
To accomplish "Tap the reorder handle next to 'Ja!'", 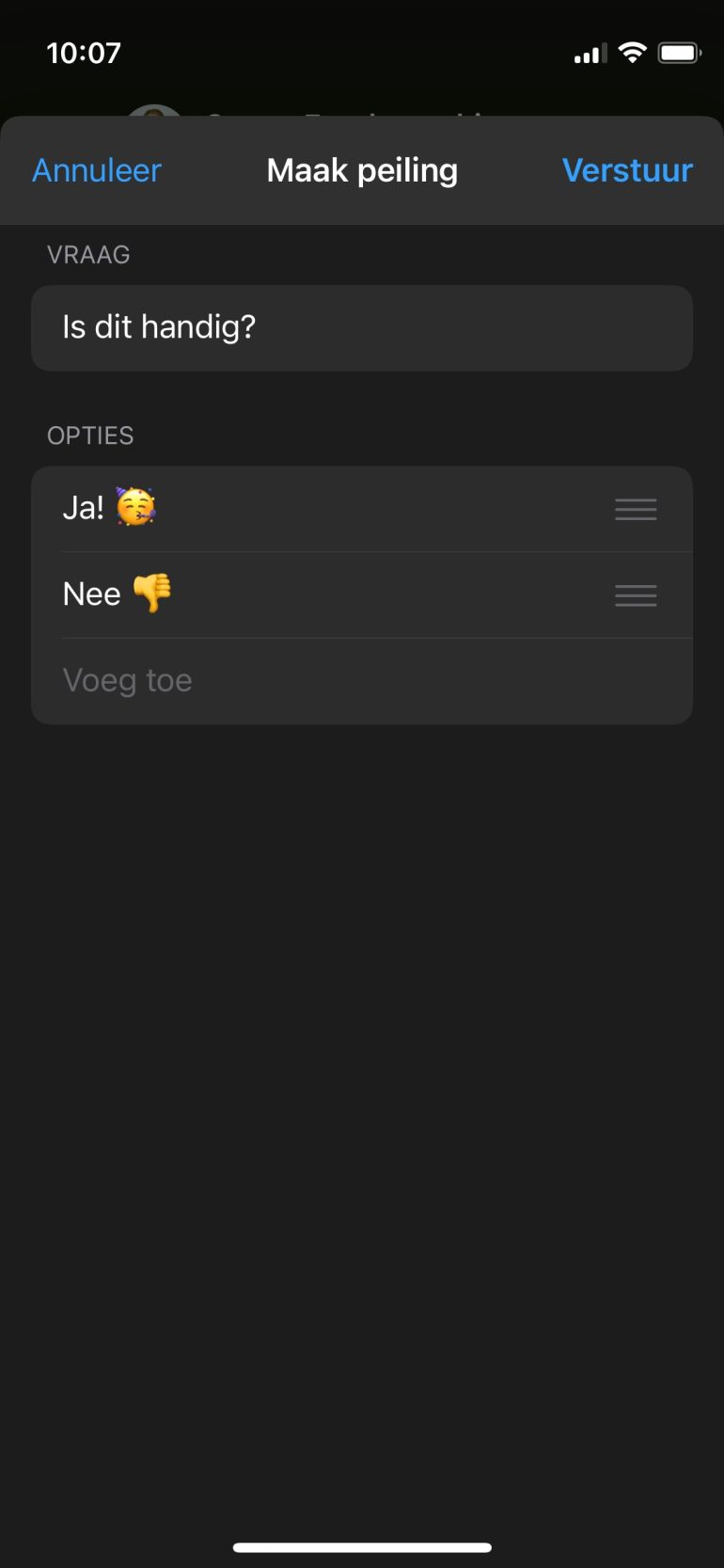I will point(636,509).
